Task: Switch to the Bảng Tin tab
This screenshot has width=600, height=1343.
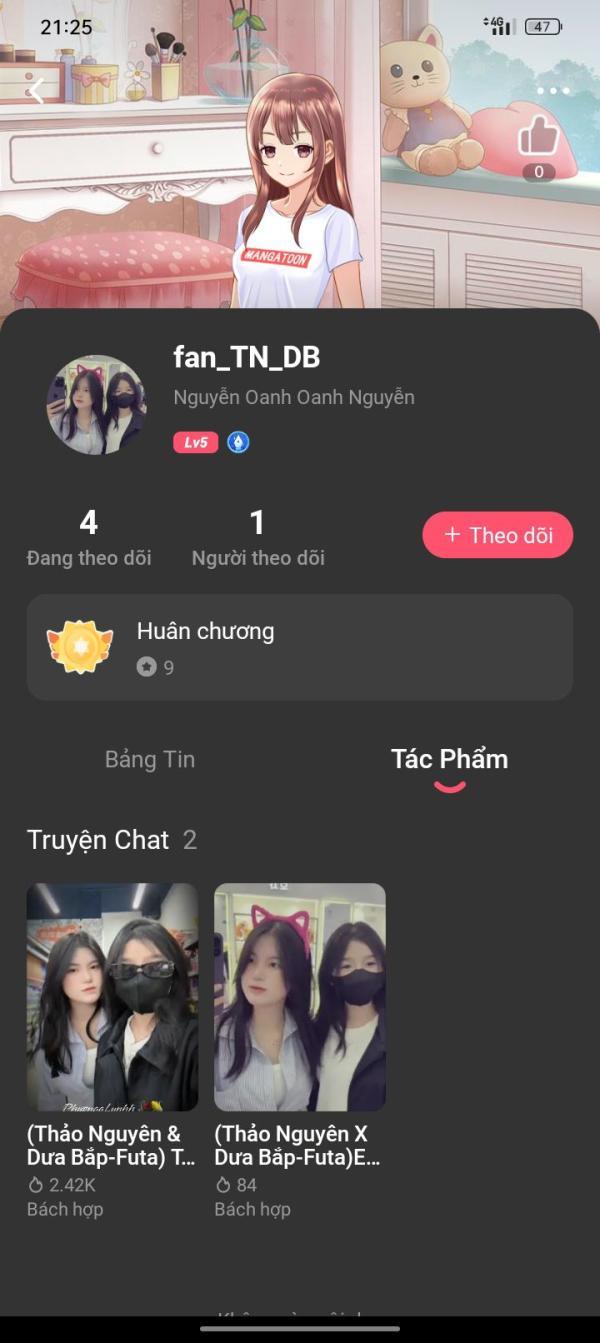Action: pos(150,759)
